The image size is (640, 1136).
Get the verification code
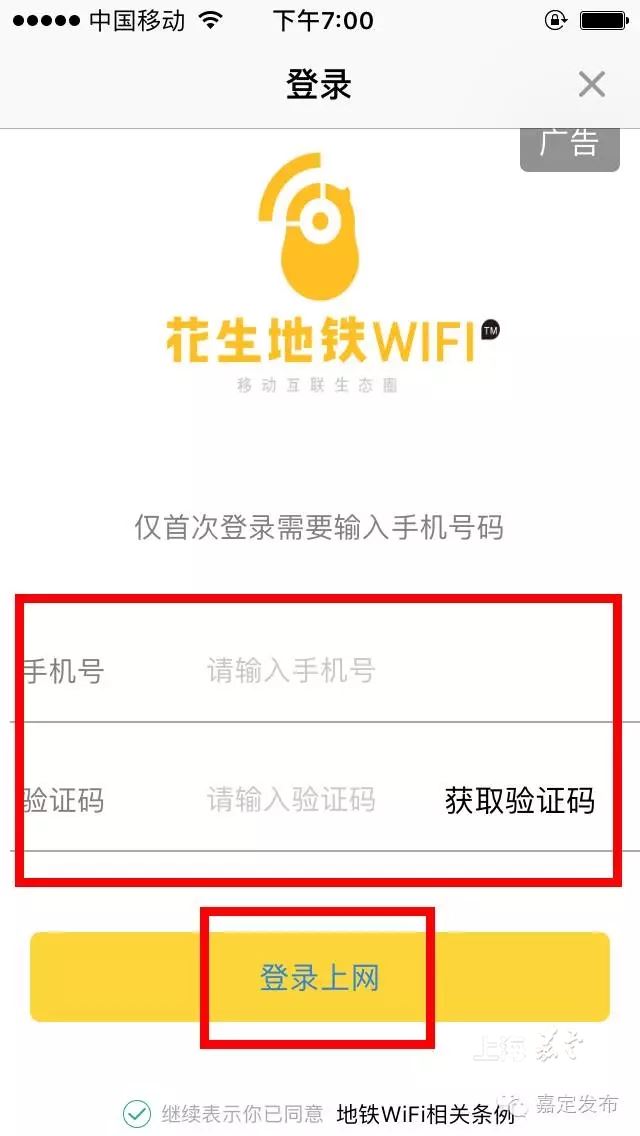click(x=520, y=800)
